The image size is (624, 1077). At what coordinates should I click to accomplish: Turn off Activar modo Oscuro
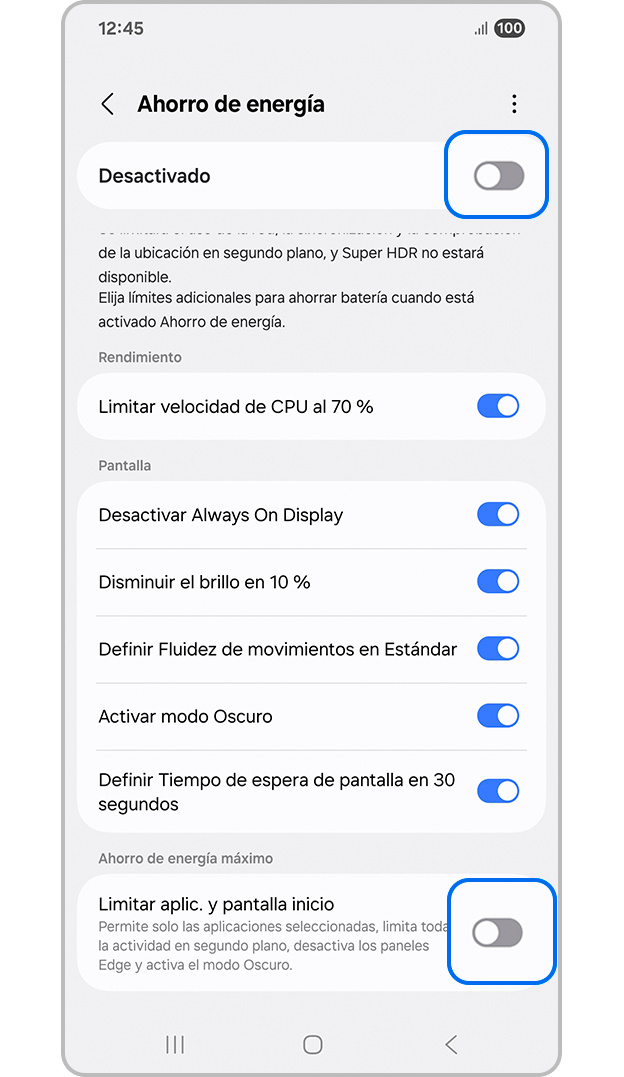(x=498, y=715)
